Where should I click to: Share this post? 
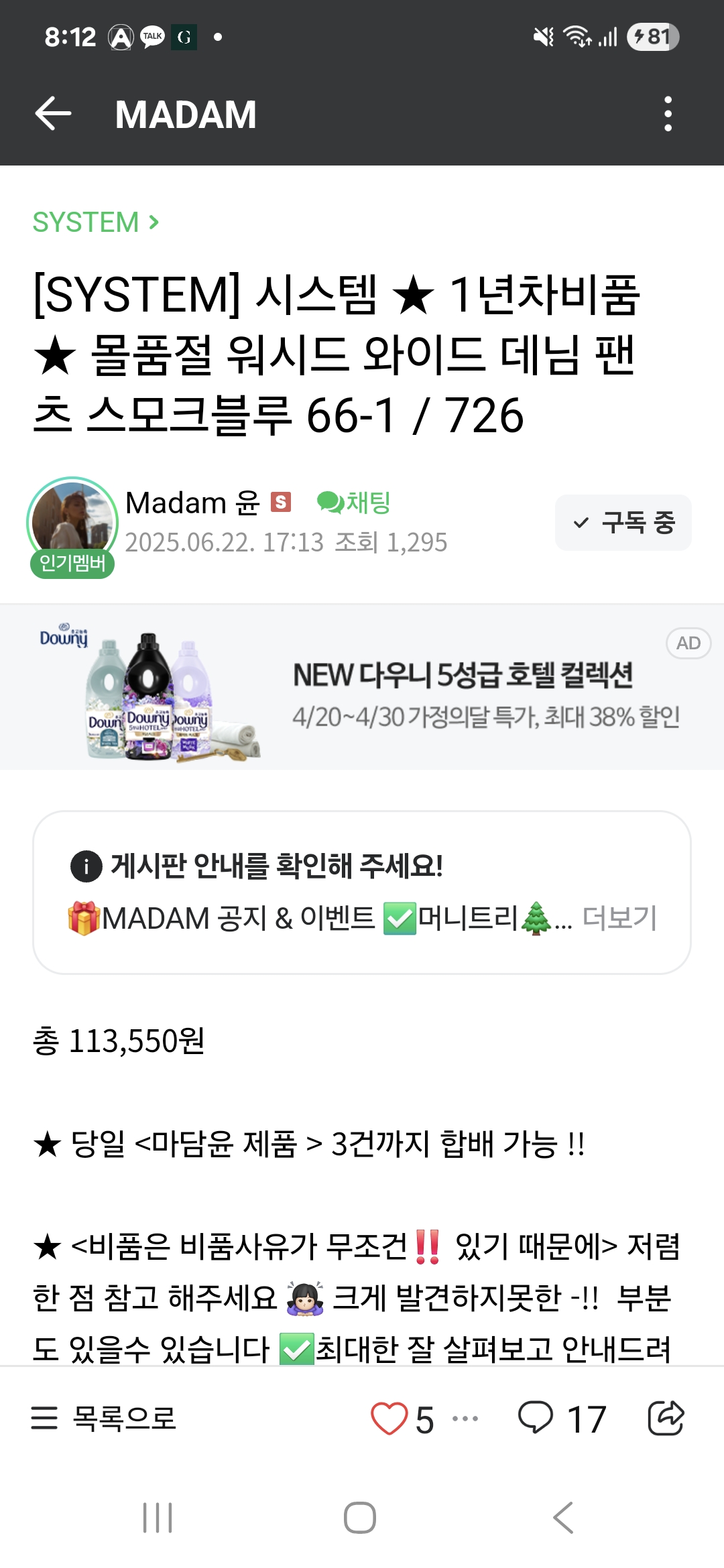click(x=666, y=1418)
